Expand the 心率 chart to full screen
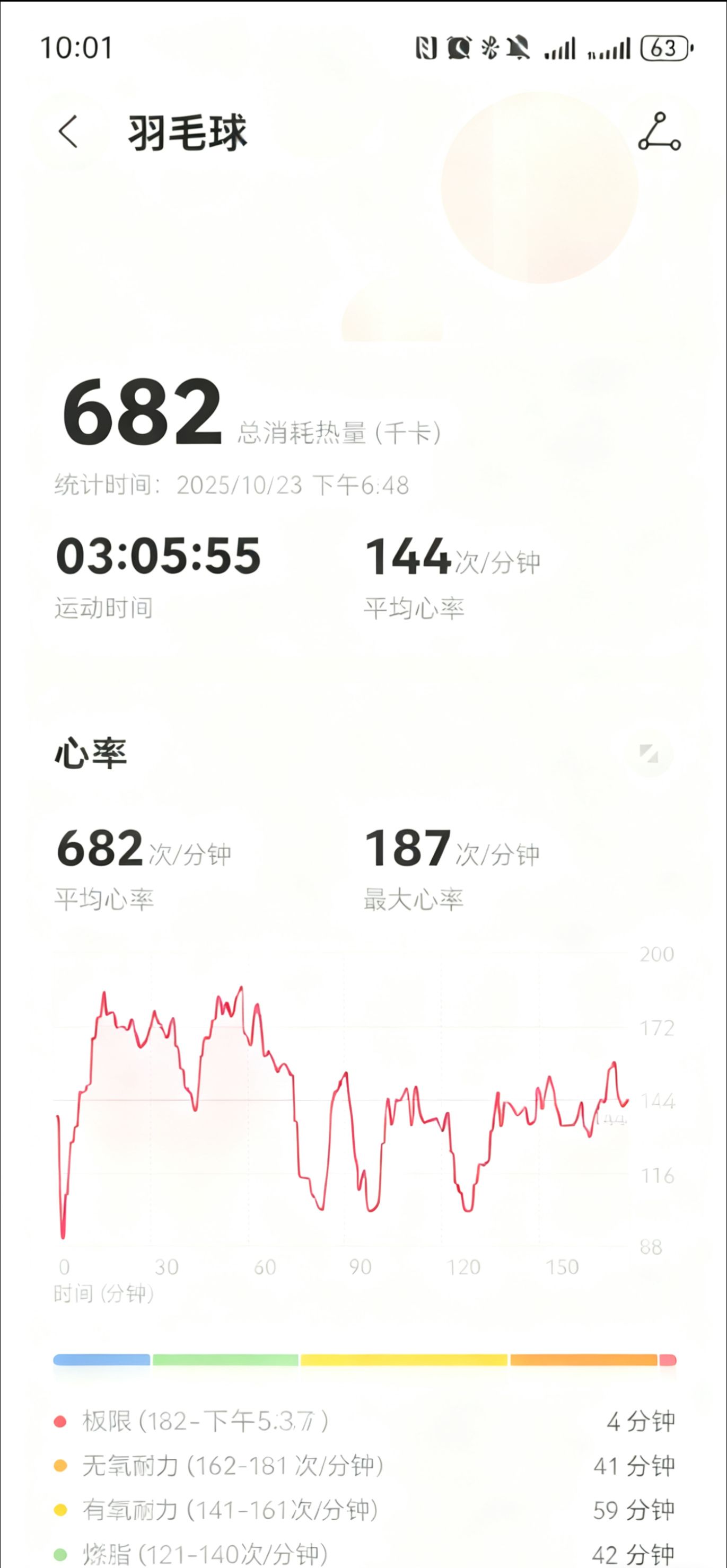Viewport: 727px width, 1568px height. (649, 754)
